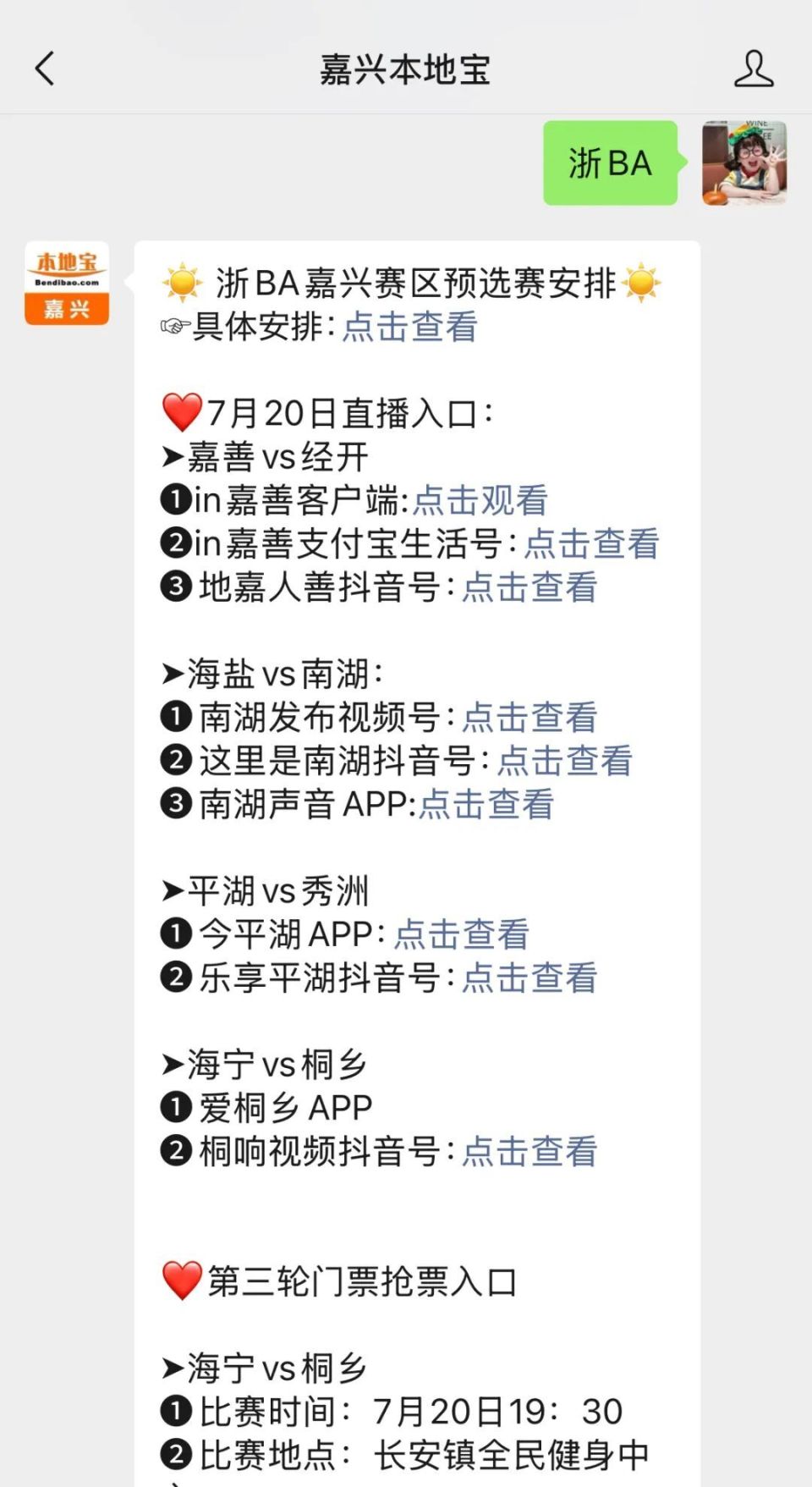This screenshot has height=1487, width=812.
Task: Open the 南湖声音 APP link
Action: click(486, 804)
